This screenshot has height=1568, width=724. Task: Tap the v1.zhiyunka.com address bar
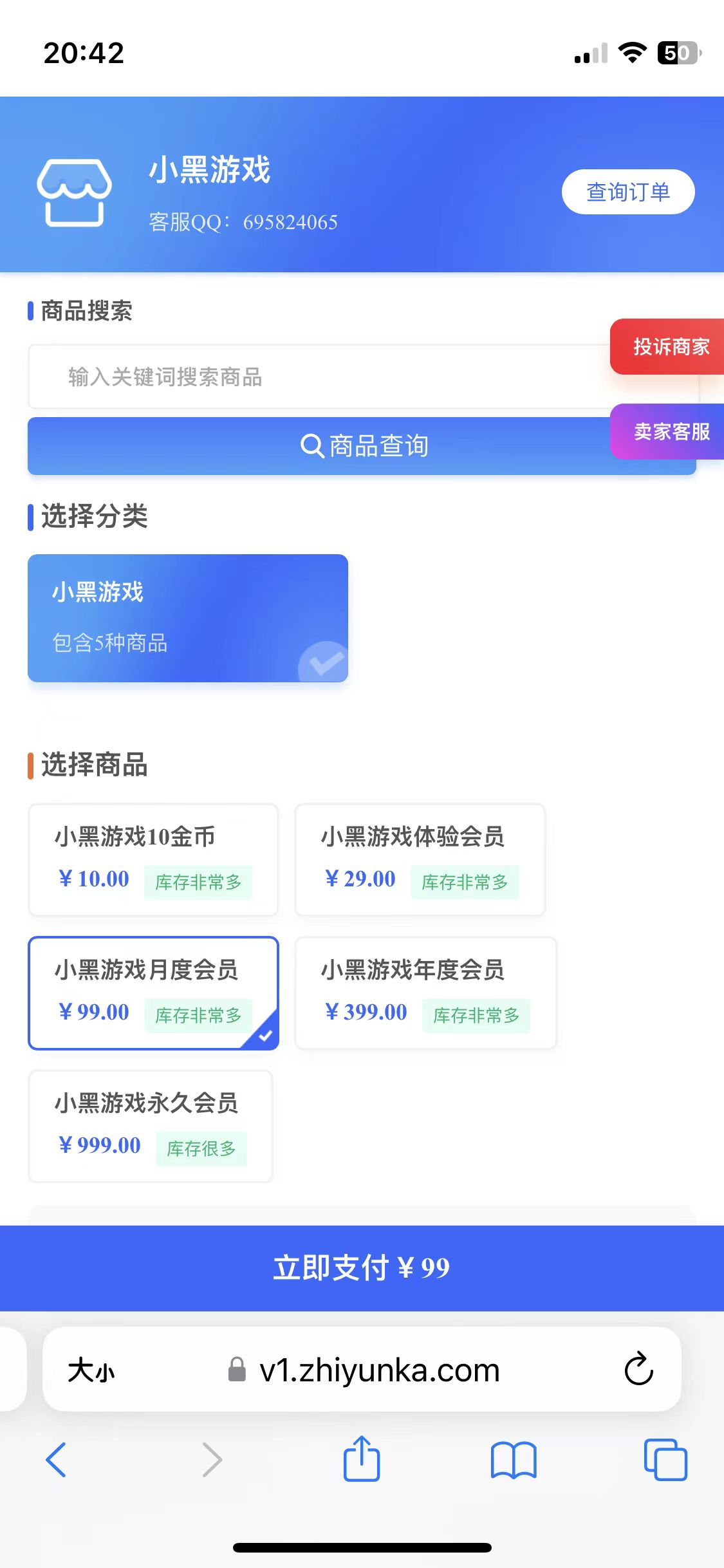point(362,1370)
